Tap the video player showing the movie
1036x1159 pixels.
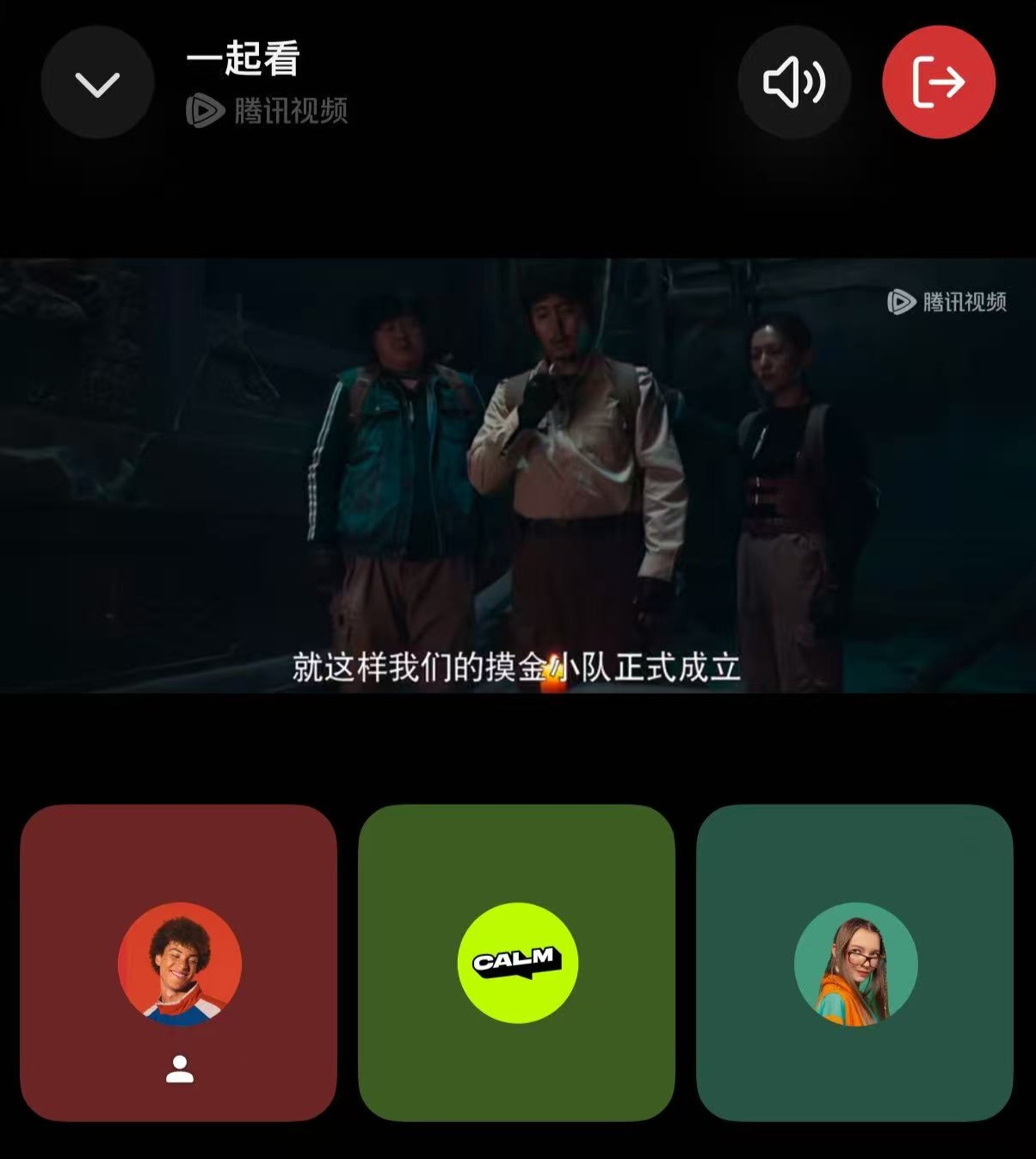pyautogui.click(x=518, y=475)
